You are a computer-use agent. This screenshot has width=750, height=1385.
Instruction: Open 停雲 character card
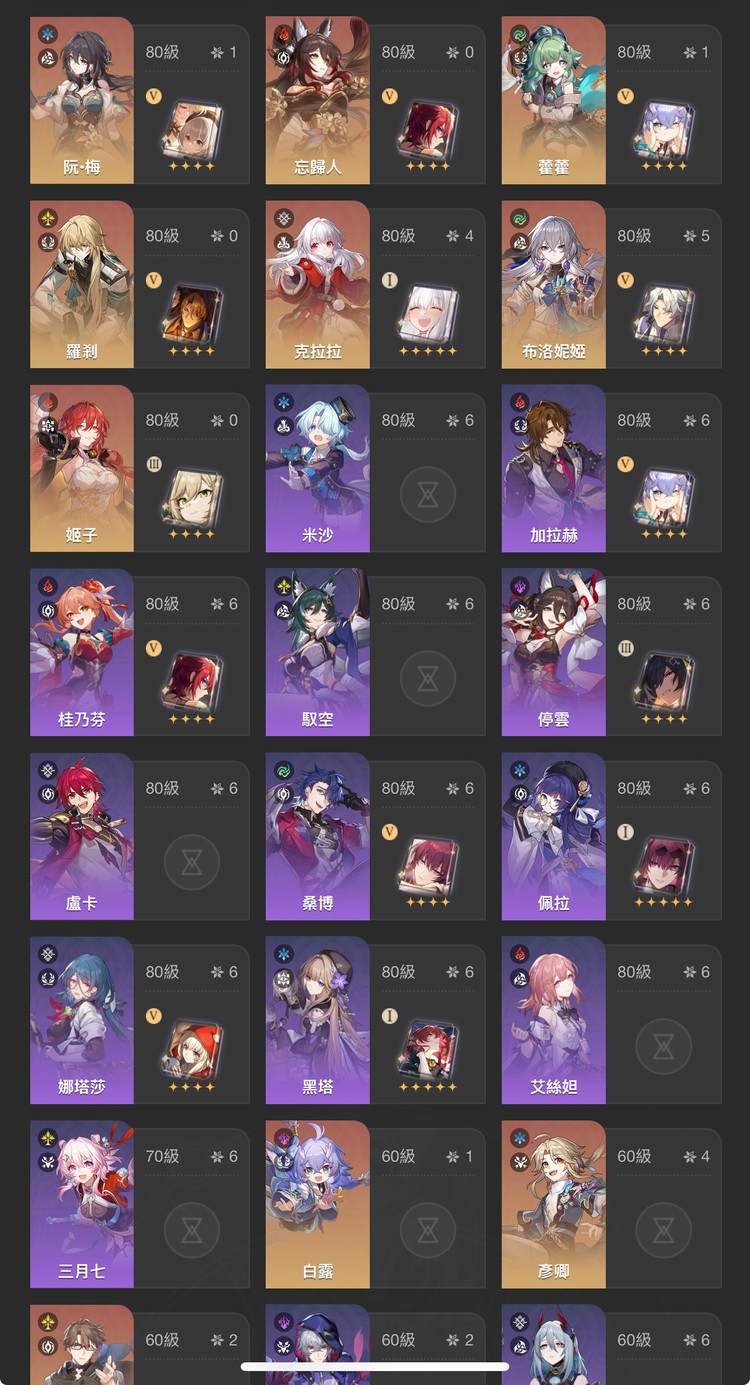554,652
